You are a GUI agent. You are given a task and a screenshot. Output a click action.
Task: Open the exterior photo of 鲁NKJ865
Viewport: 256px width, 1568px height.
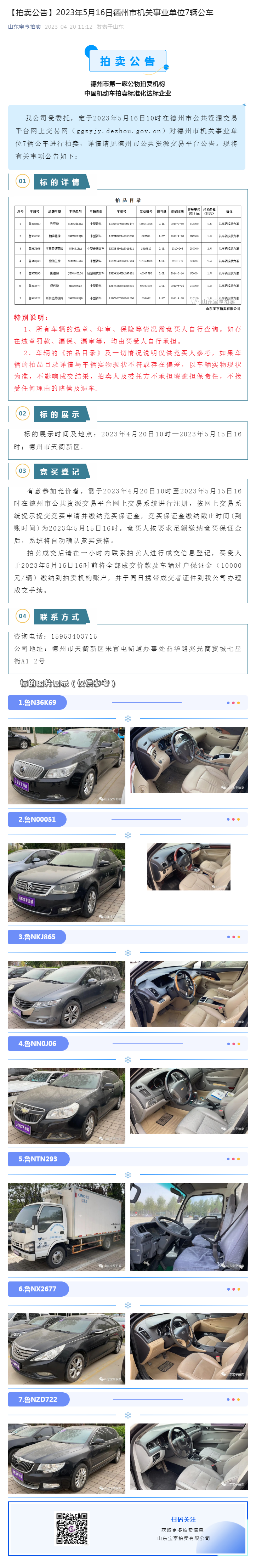click(66, 995)
